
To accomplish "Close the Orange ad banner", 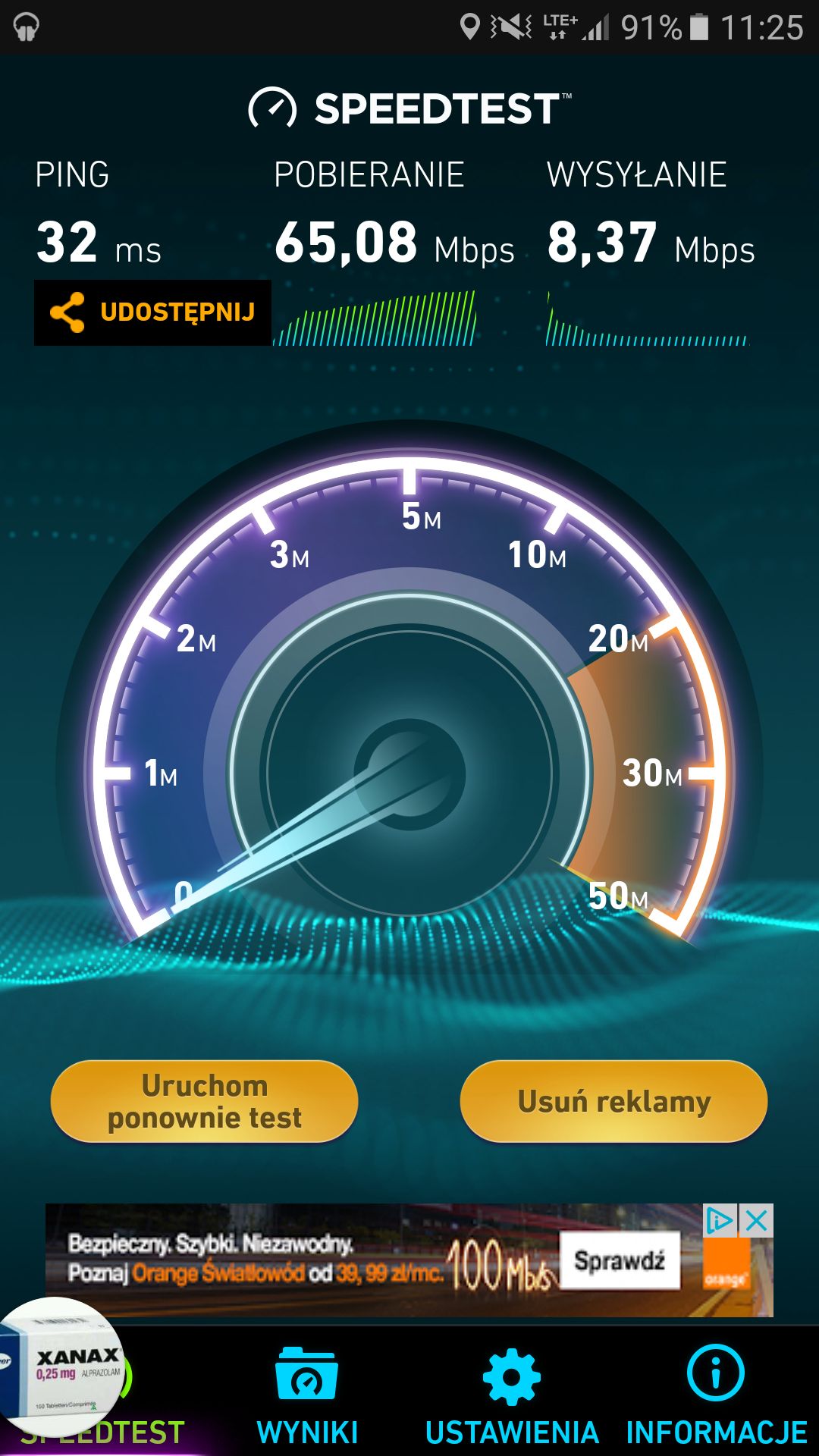I will point(757,1221).
